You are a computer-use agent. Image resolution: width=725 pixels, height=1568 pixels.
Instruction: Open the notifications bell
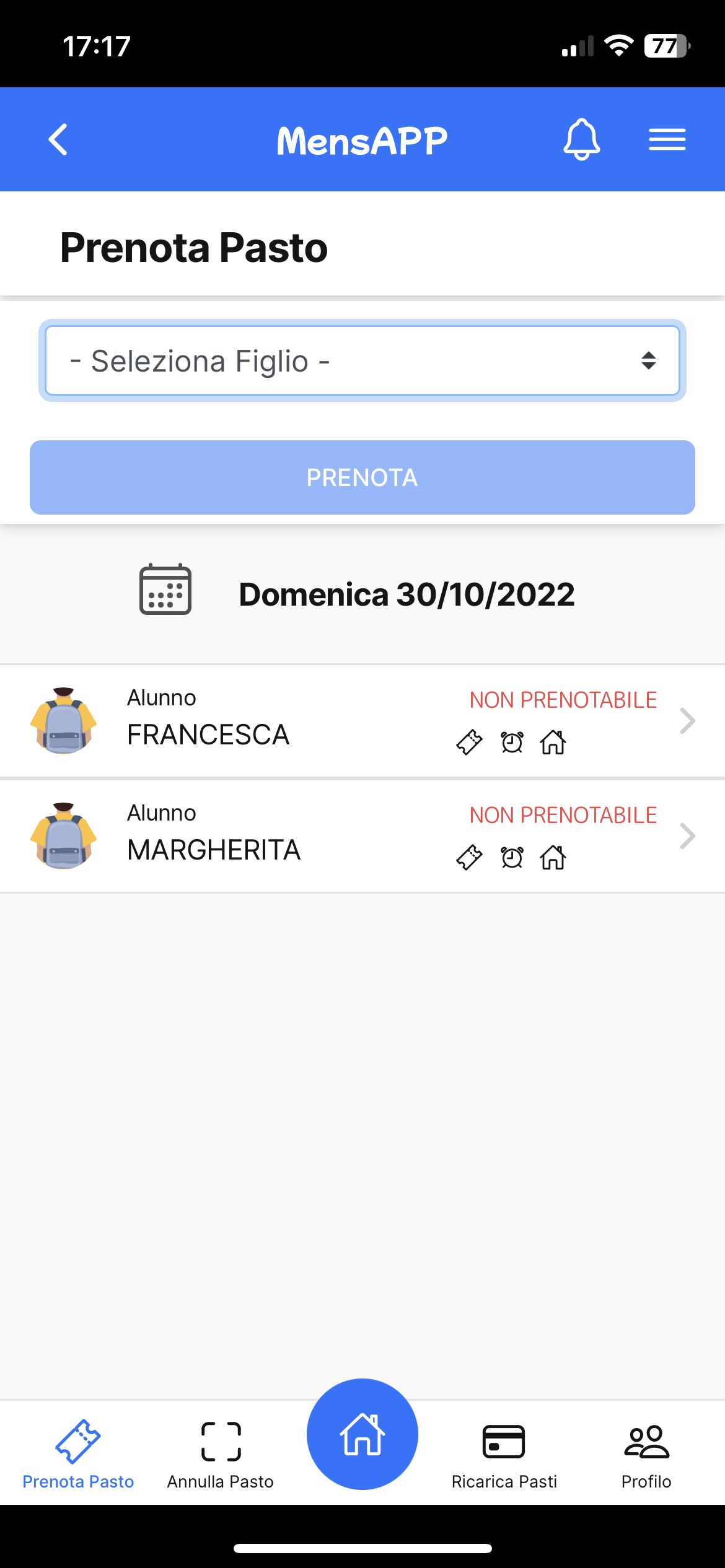click(581, 139)
